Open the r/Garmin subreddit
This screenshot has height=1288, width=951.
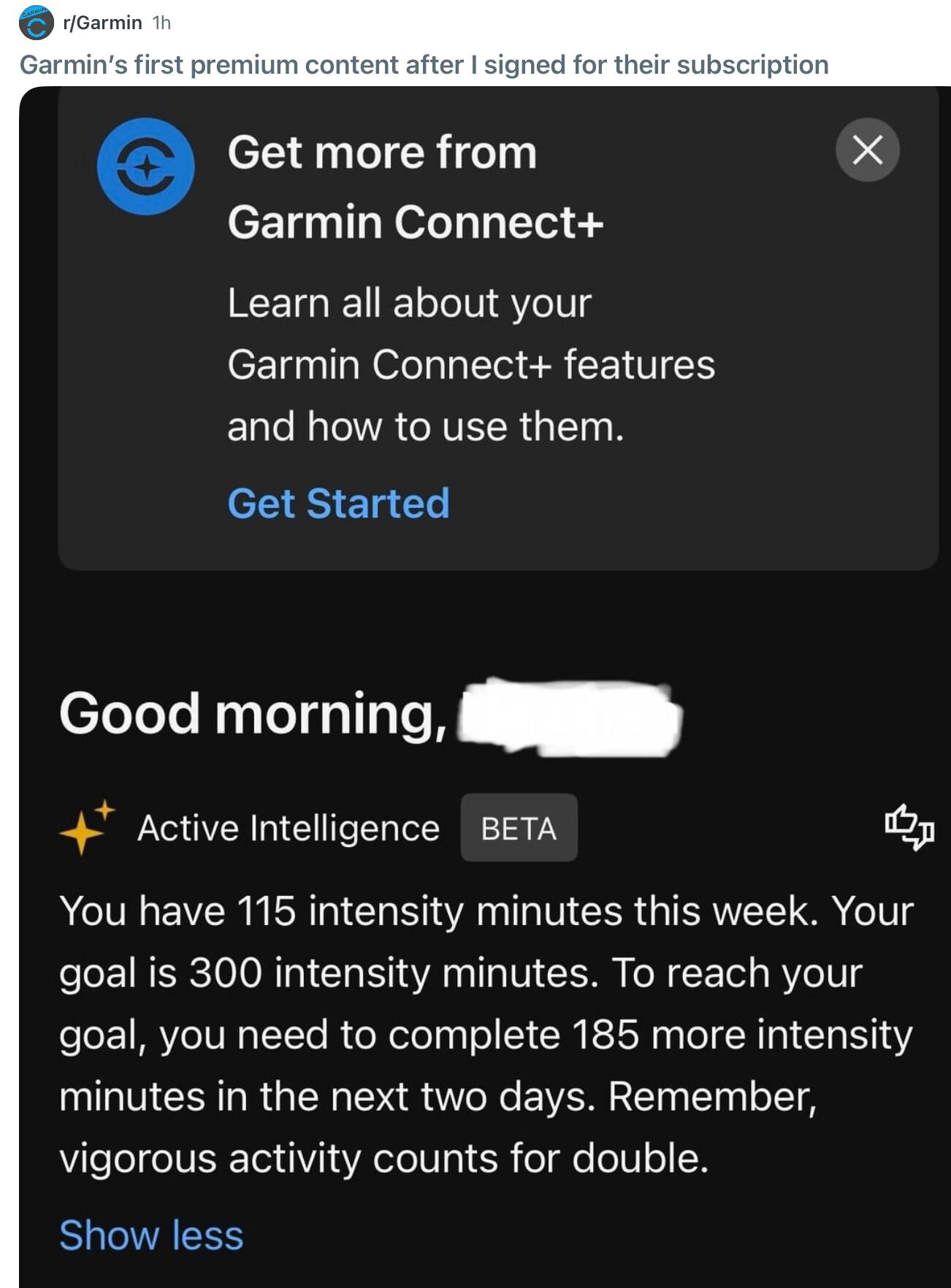pos(102,23)
